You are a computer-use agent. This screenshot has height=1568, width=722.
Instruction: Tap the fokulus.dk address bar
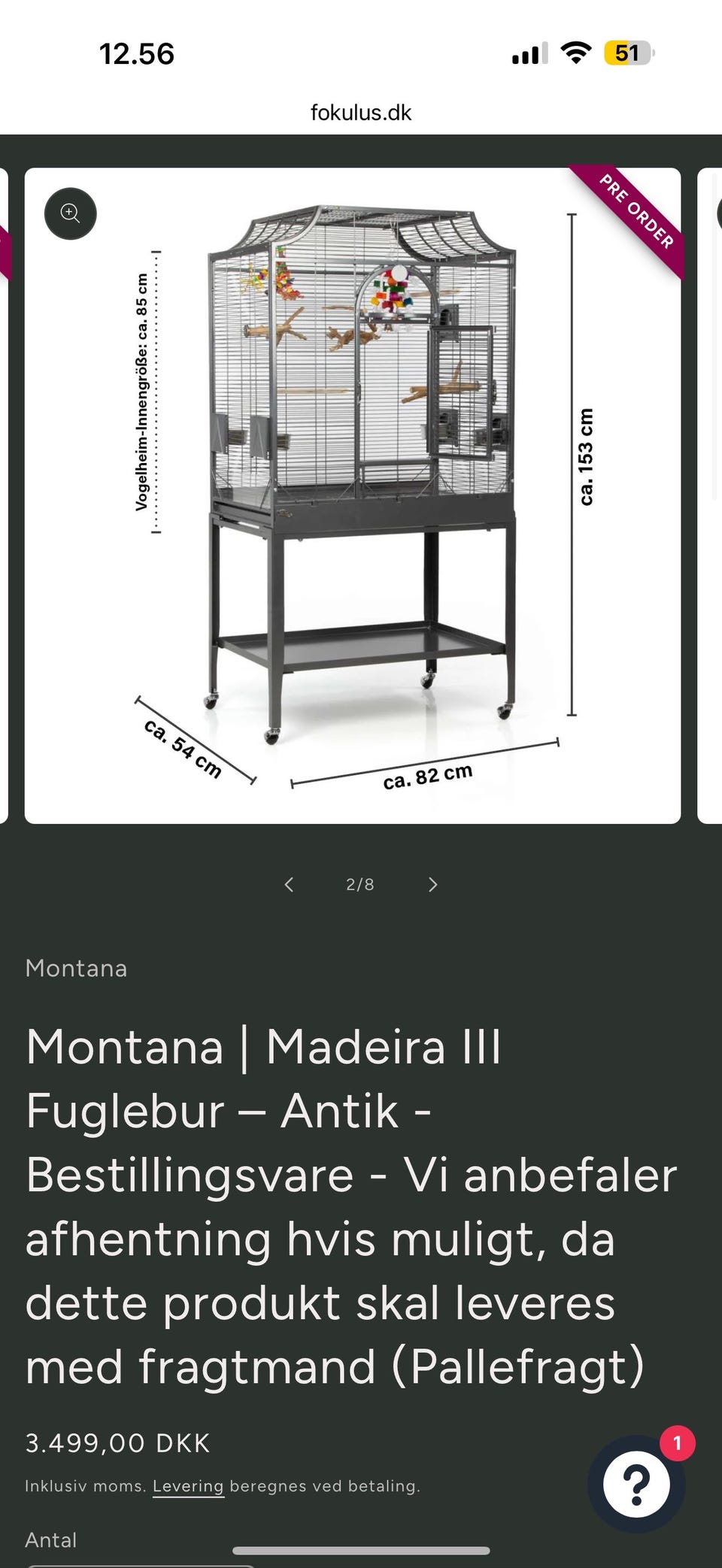tap(361, 111)
